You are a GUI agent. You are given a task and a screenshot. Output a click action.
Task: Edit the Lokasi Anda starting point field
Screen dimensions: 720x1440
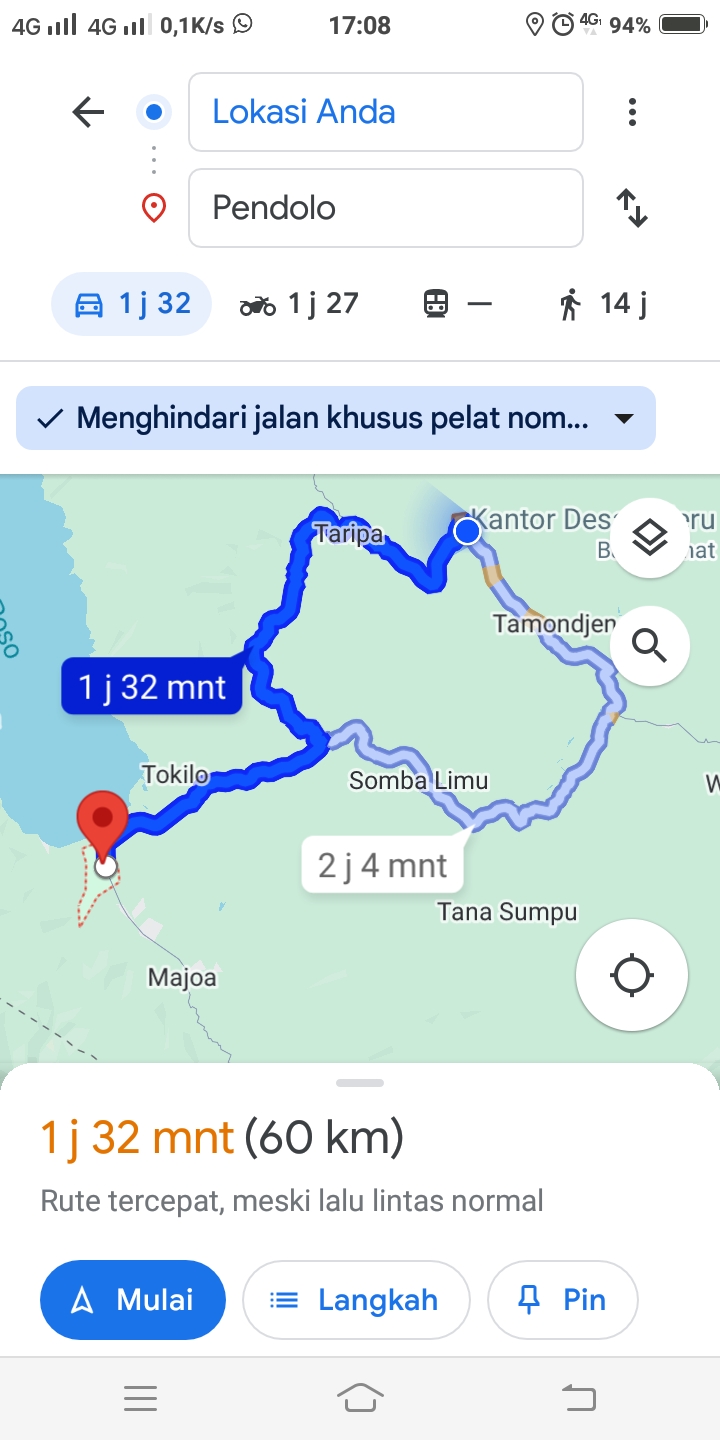click(x=385, y=112)
